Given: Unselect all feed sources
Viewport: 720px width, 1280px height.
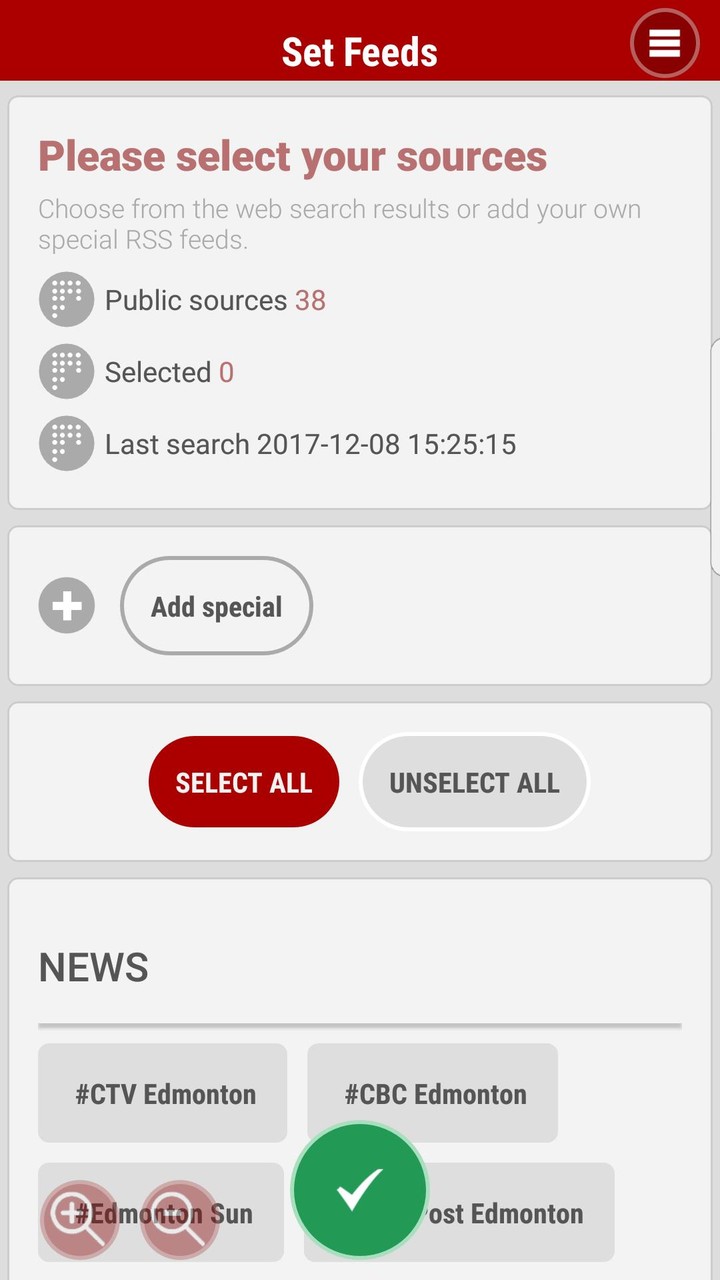Looking at the screenshot, I should 474,782.
